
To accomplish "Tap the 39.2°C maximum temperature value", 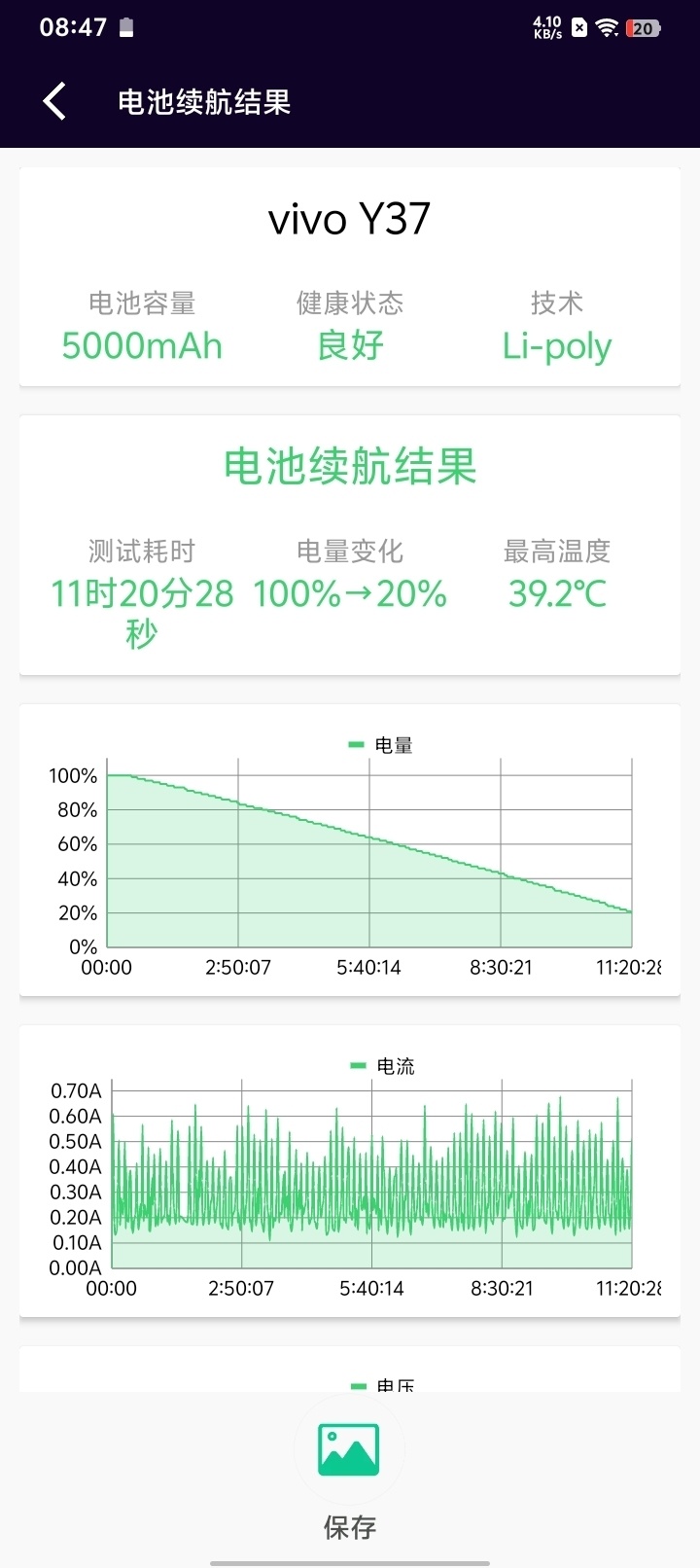I will pyautogui.click(x=556, y=593).
